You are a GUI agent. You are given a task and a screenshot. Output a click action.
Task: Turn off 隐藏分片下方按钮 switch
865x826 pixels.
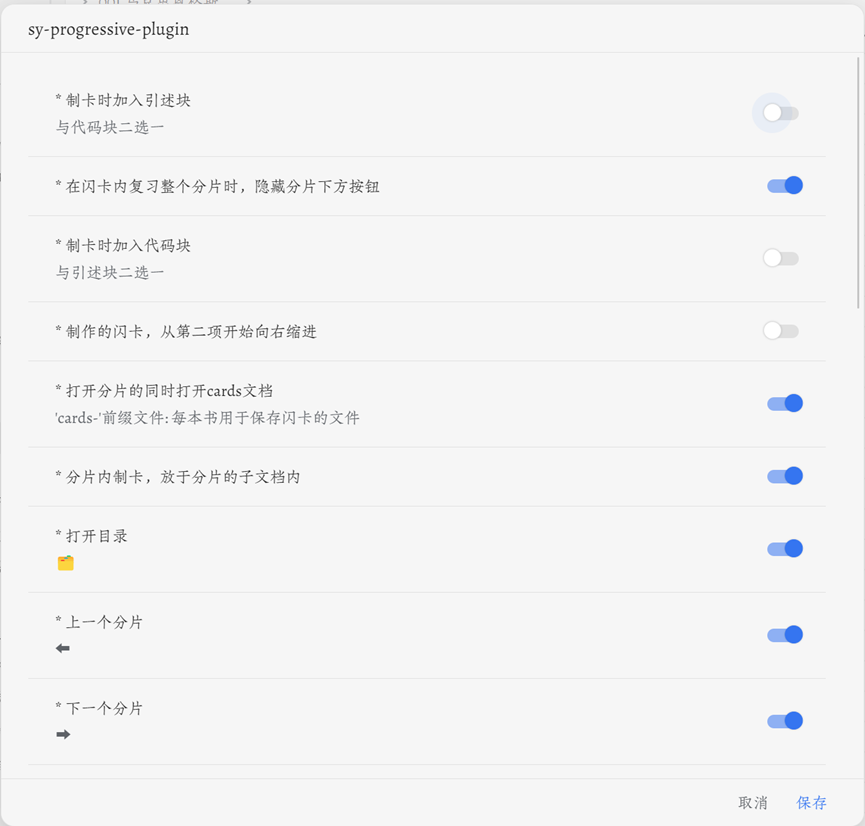point(784,185)
